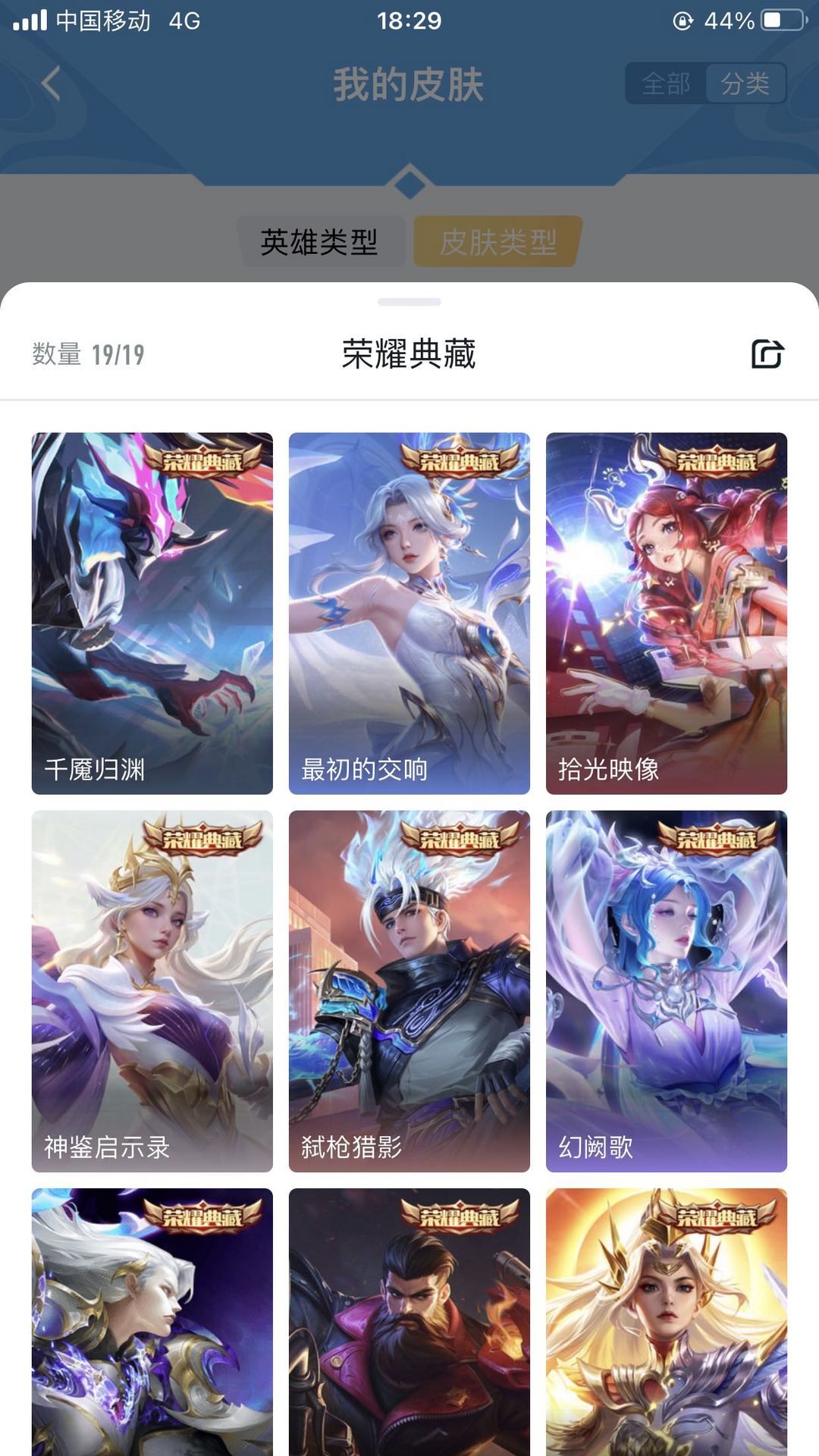
Task: Open the 弑枪猎影 skin card
Action: (x=409, y=990)
